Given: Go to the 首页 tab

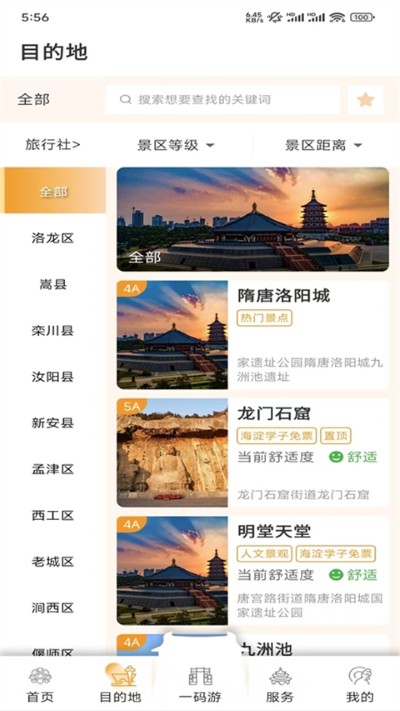Looking at the screenshot, I should 40,684.
